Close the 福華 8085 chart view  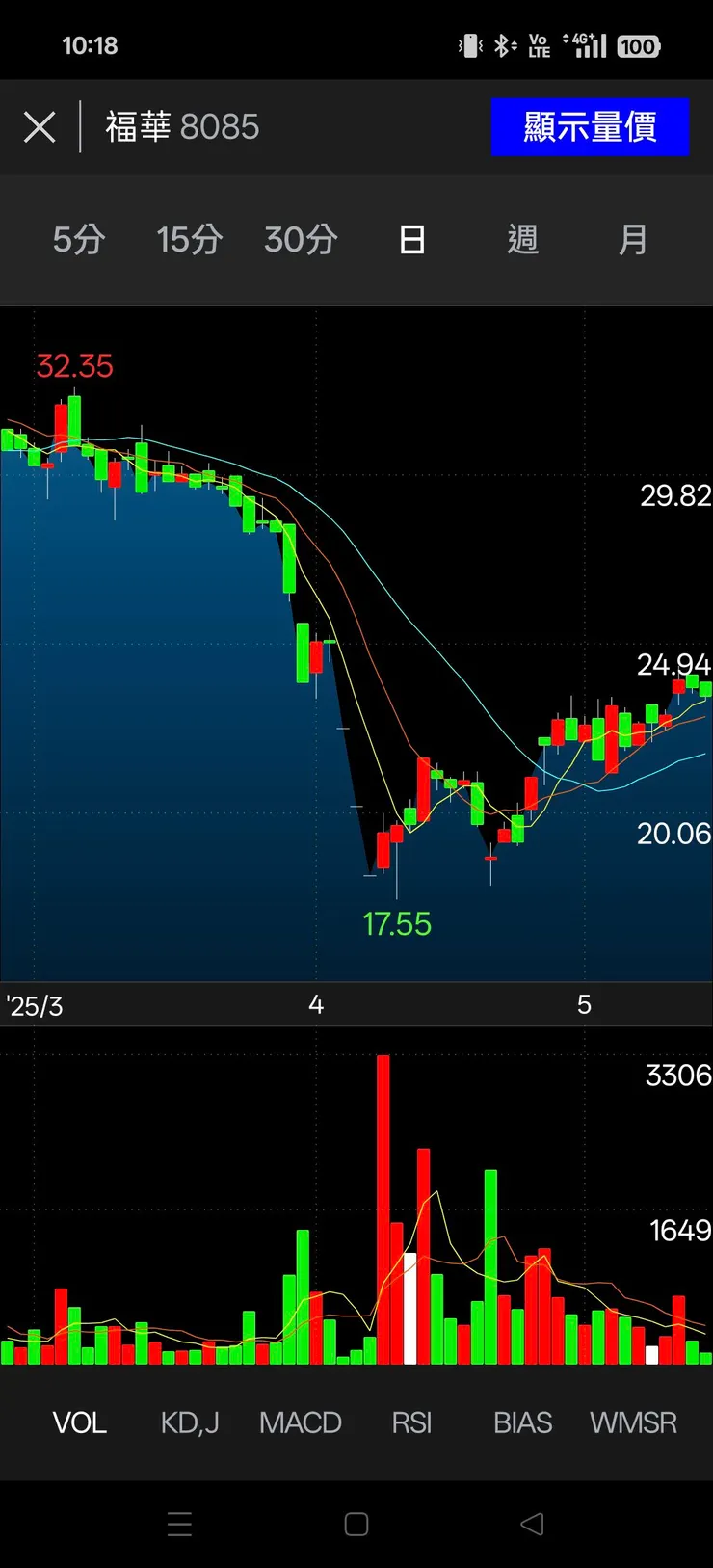(x=40, y=126)
